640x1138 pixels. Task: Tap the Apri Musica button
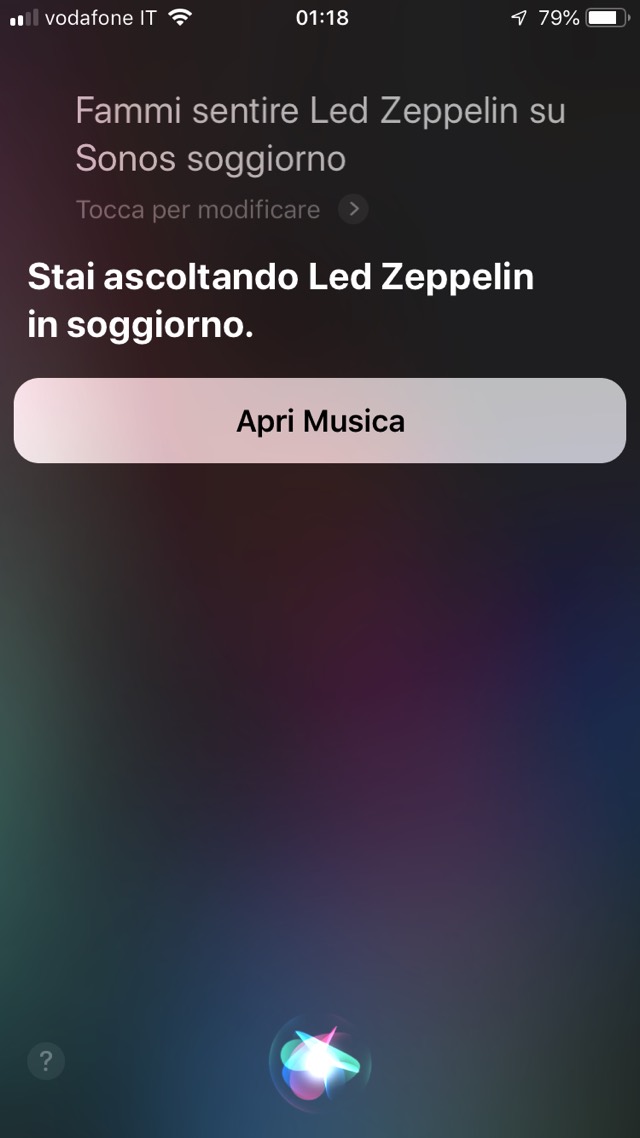coord(320,421)
